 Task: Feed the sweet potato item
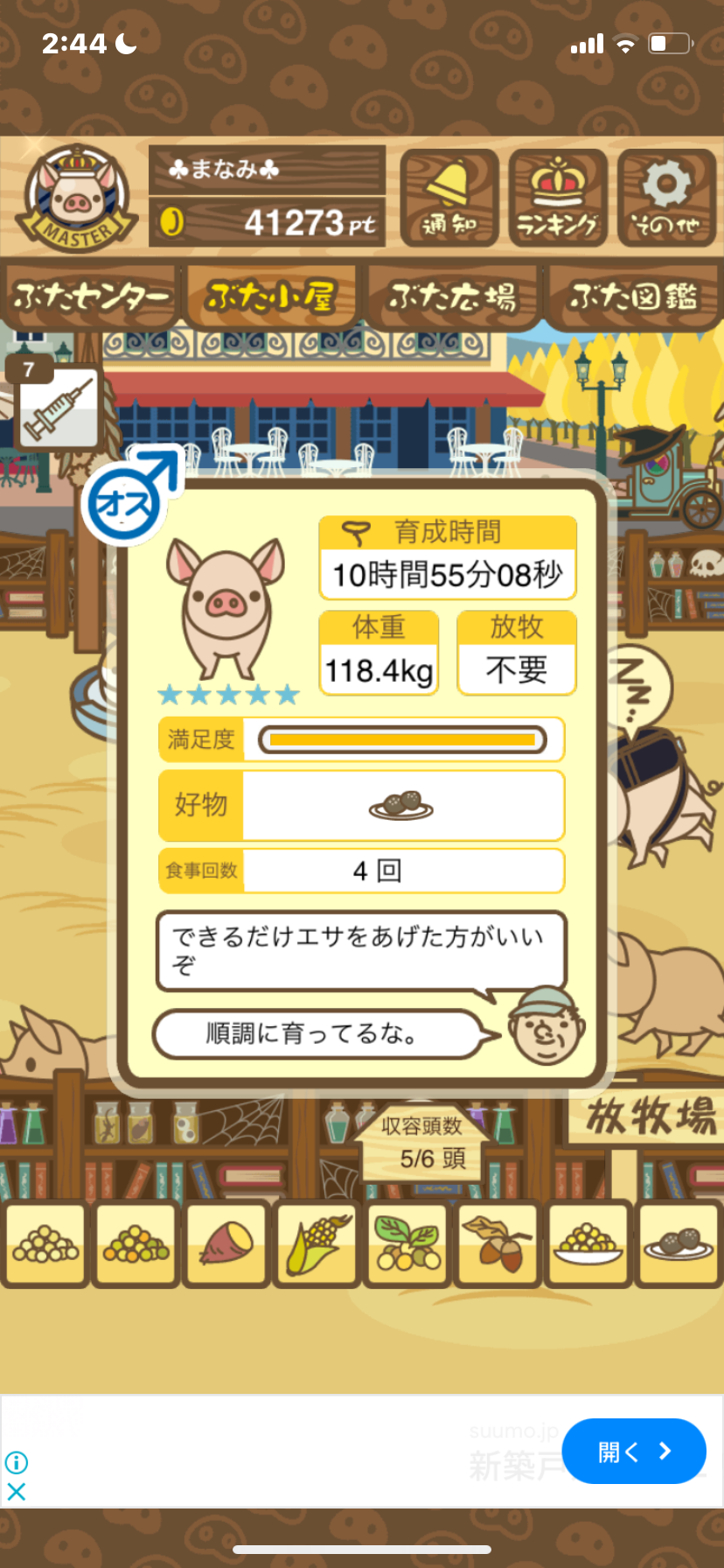tap(226, 1243)
